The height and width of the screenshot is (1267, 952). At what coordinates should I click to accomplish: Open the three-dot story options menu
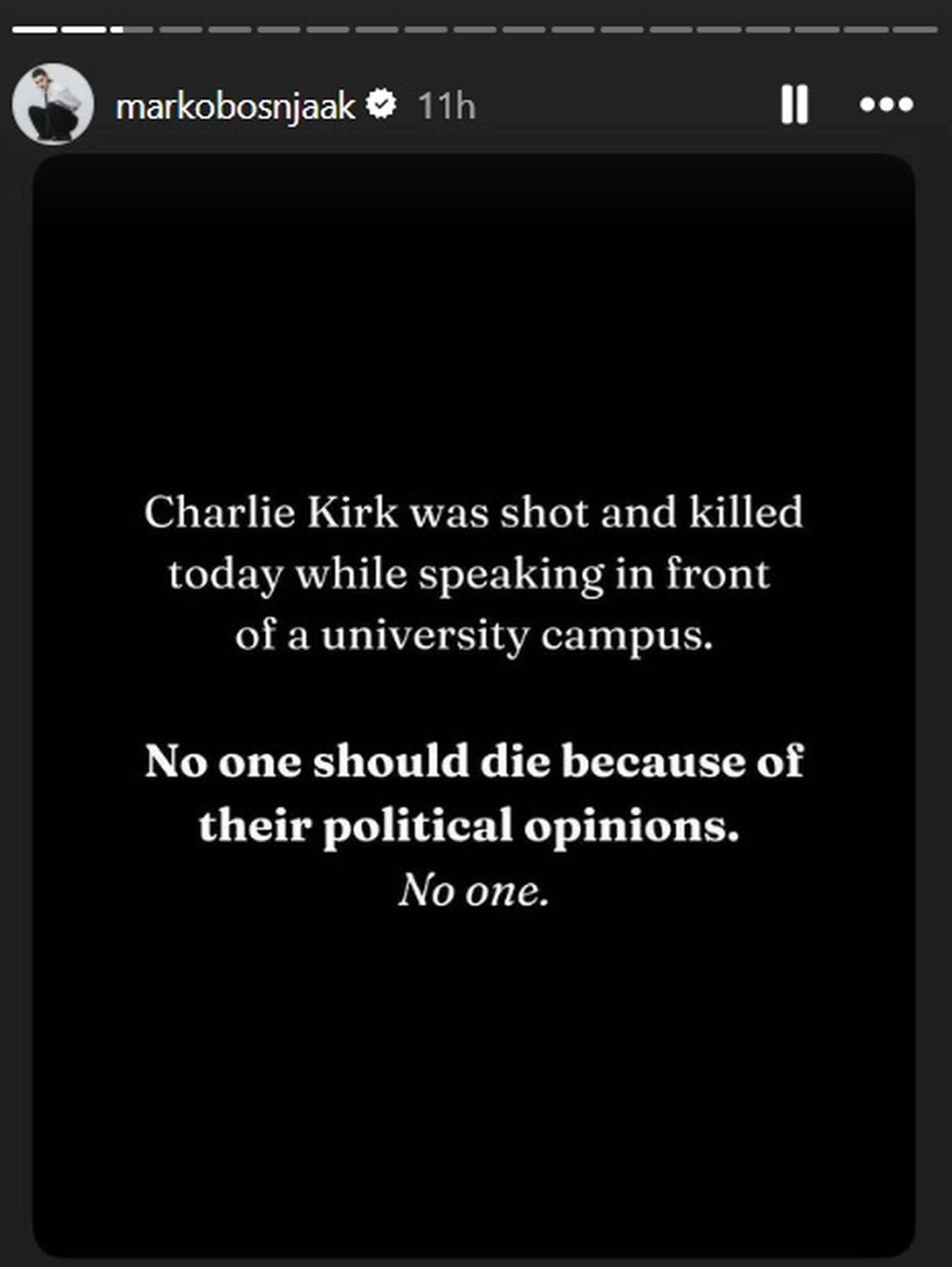tap(886, 105)
